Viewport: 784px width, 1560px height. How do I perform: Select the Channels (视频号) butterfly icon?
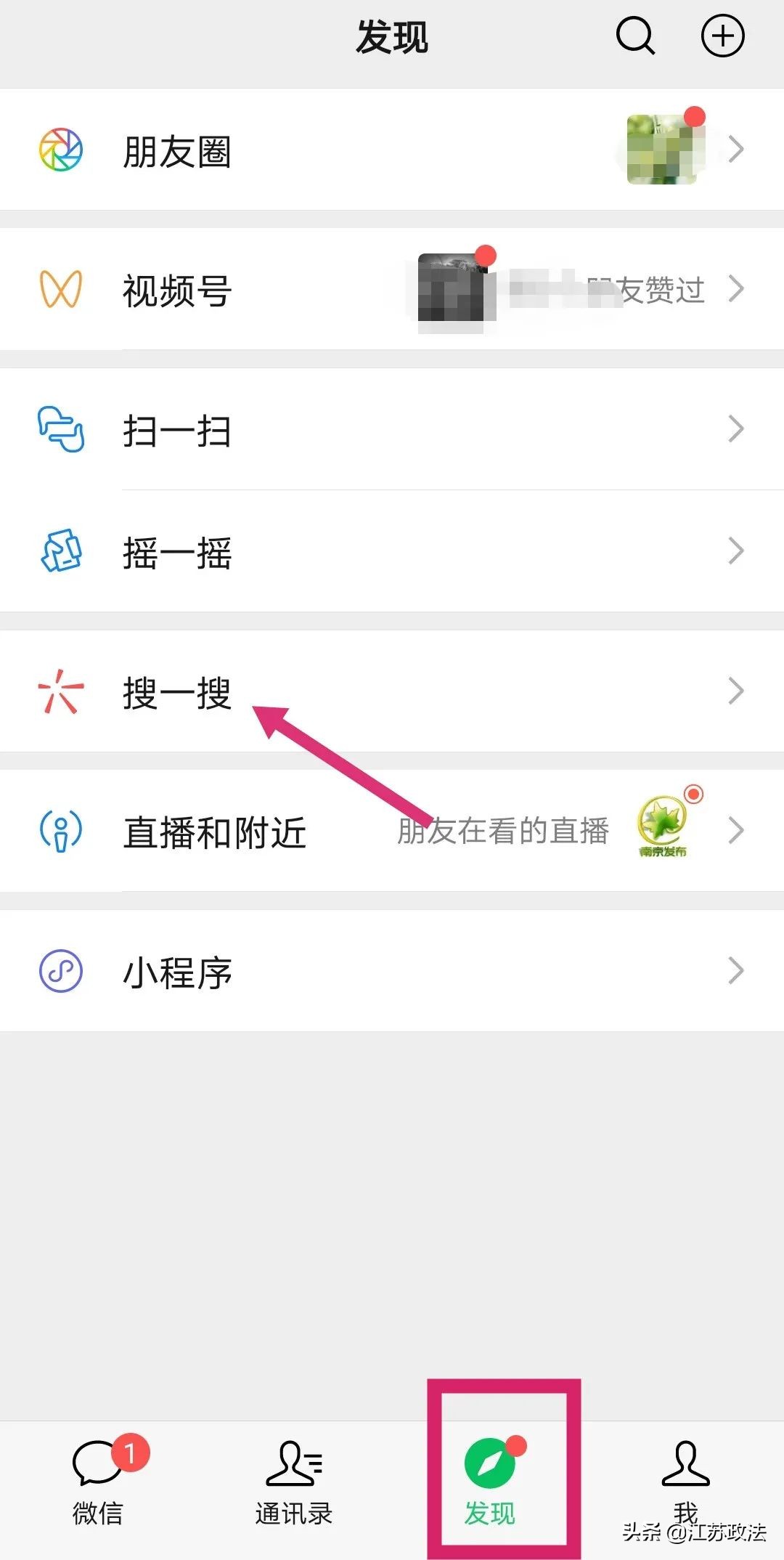point(60,288)
